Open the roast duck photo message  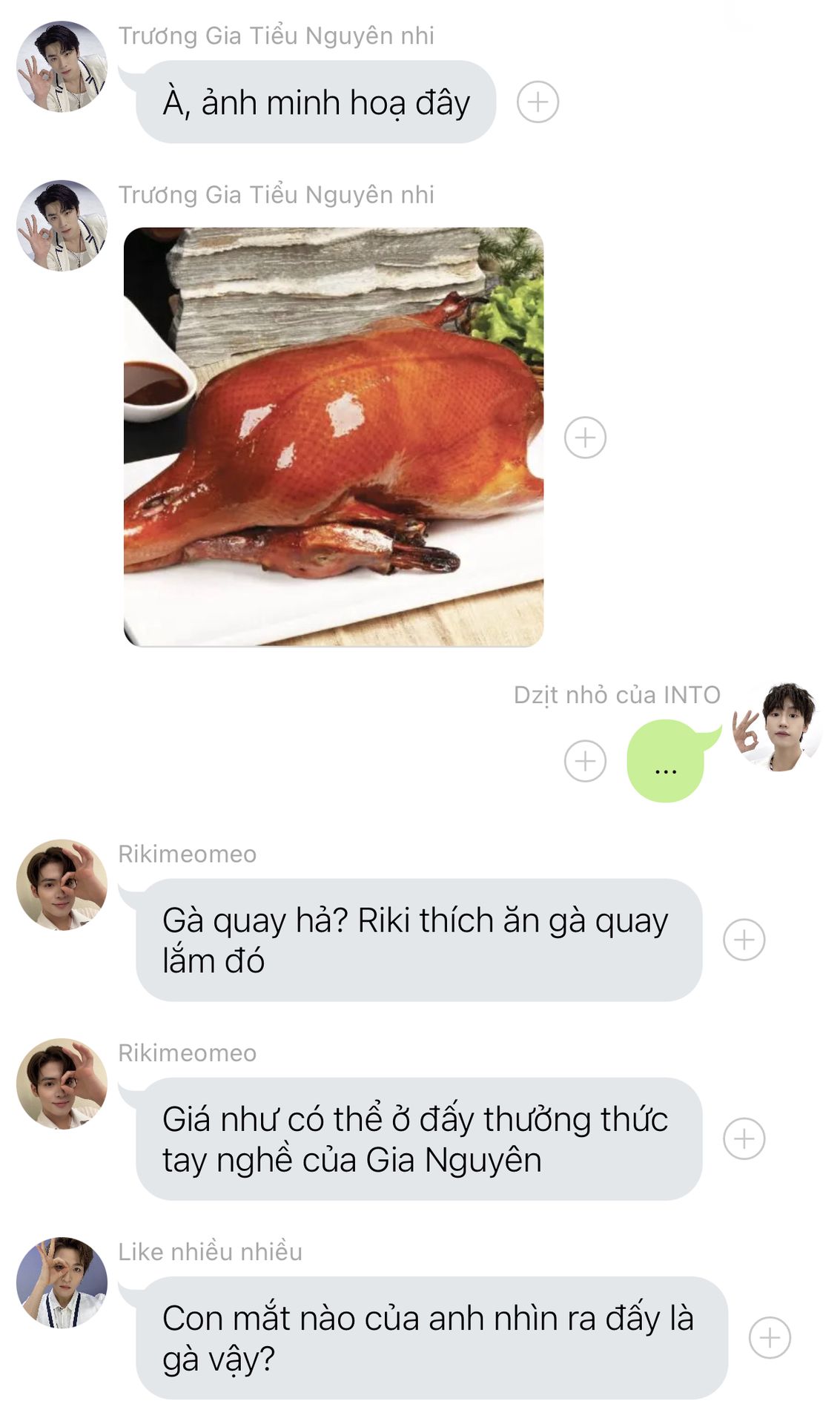click(x=334, y=437)
